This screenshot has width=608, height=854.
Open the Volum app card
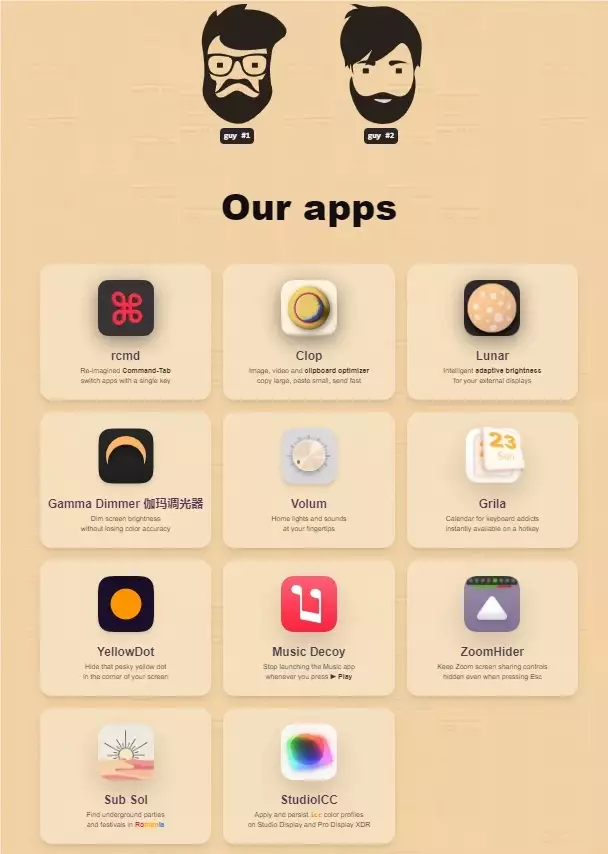point(308,479)
